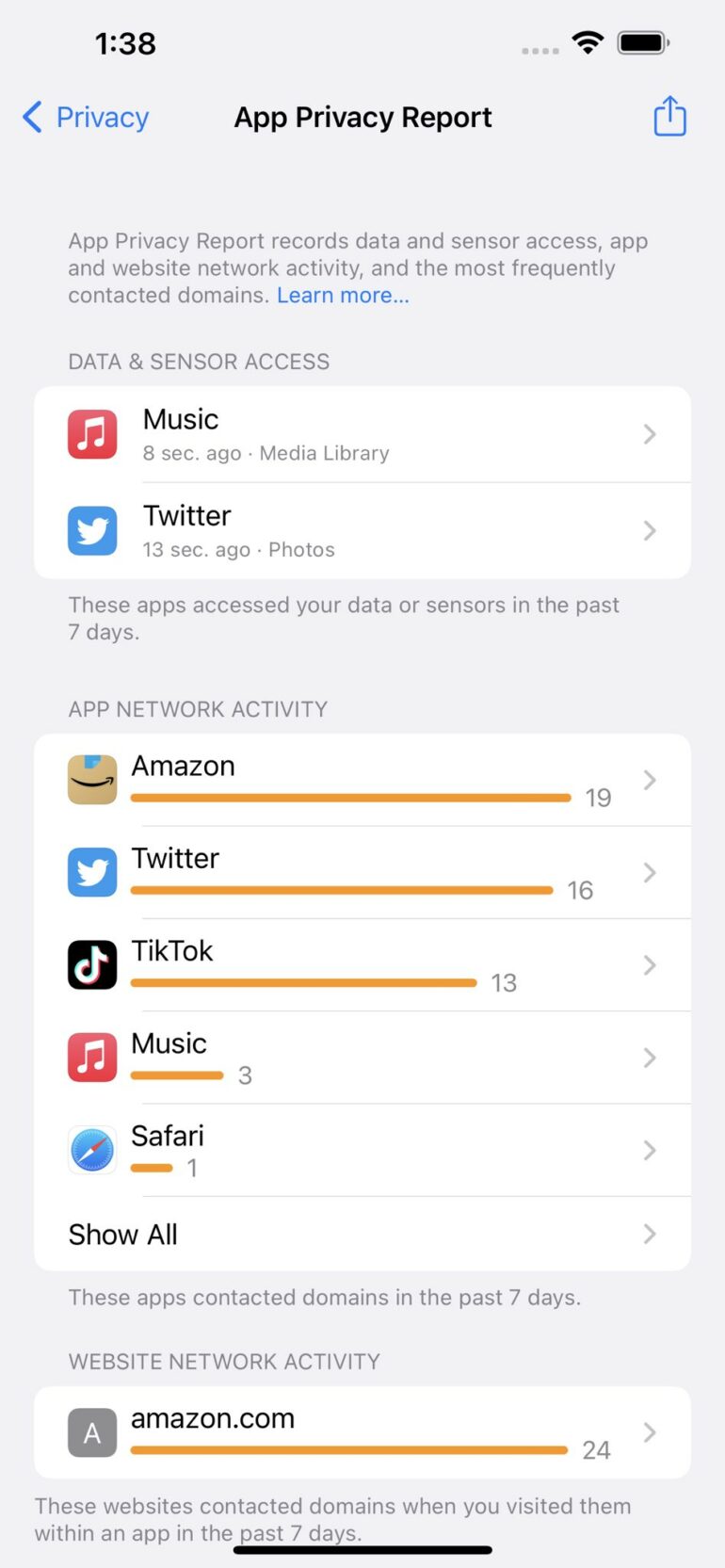View Music network activity with 3 domains
Screen dimensions: 725x1568
tap(362, 1057)
